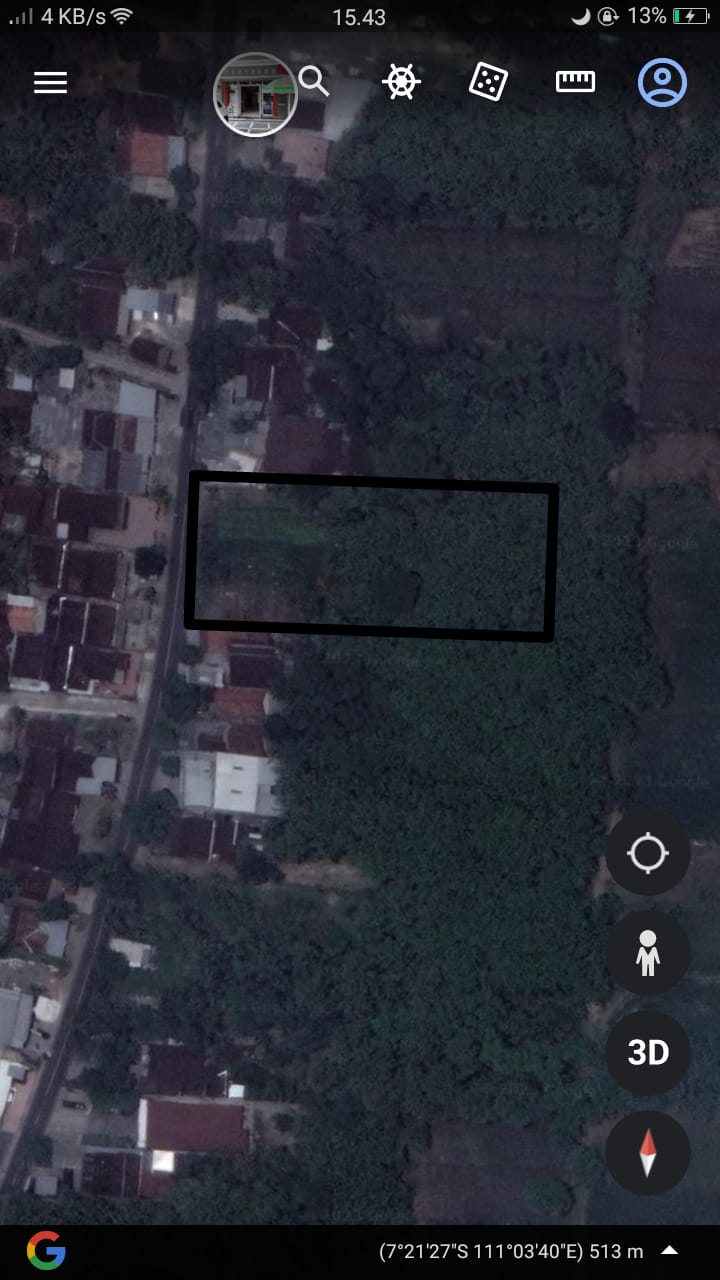Image resolution: width=720 pixels, height=1280 pixels.
Task: Open the measure ruler tool
Action: click(x=575, y=82)
